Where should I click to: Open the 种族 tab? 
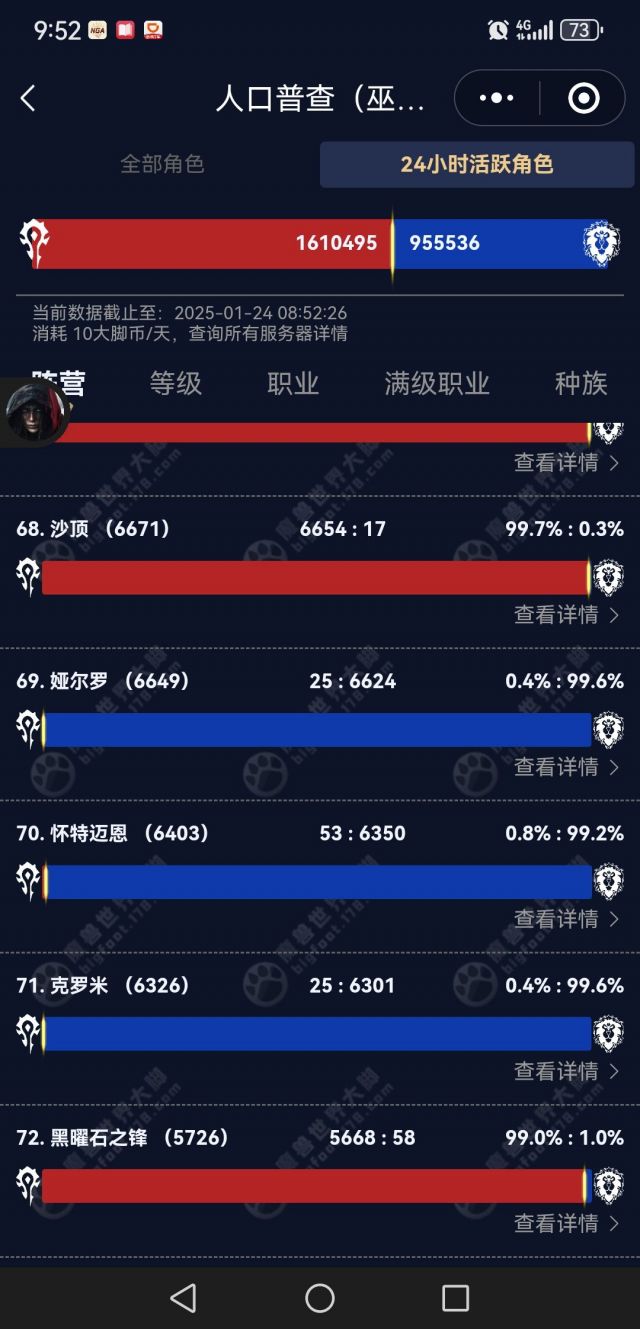point(581,383)
